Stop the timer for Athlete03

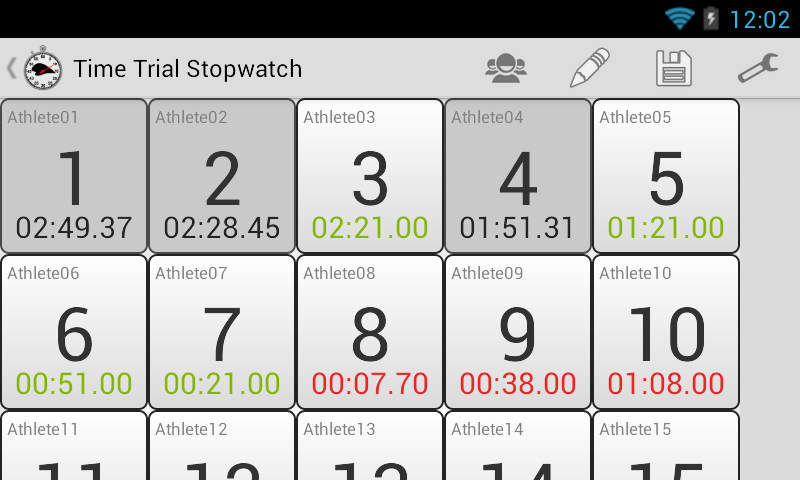tap(370, 176)
